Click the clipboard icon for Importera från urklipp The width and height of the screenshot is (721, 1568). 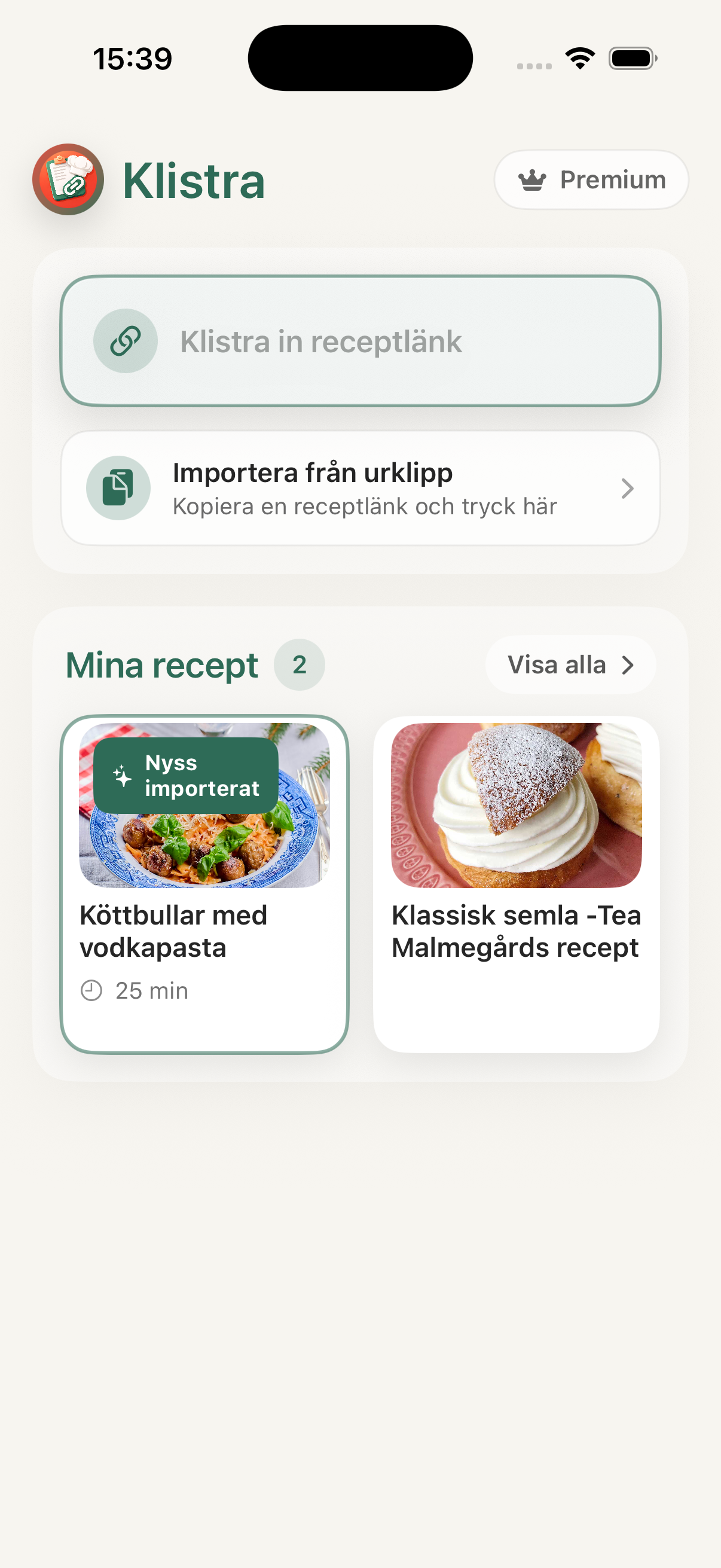[x=118, y=487]
